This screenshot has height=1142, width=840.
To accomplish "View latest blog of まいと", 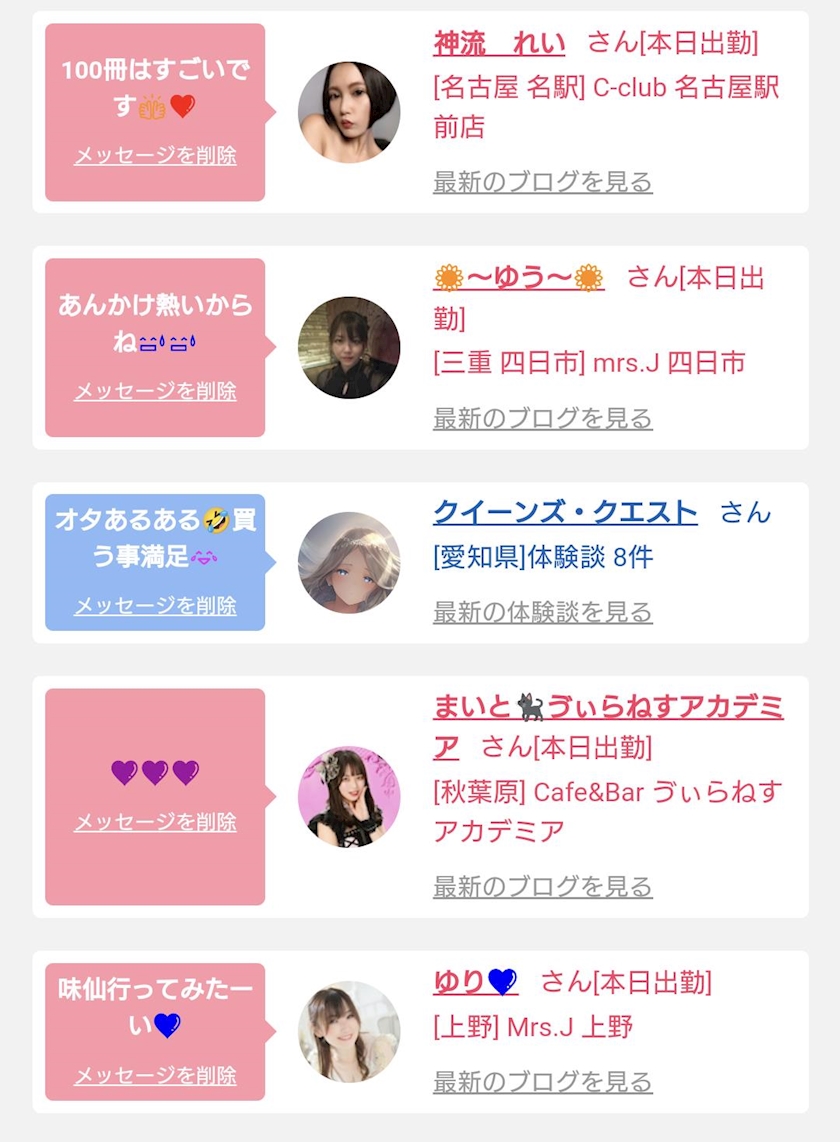I will pos(543,886).
